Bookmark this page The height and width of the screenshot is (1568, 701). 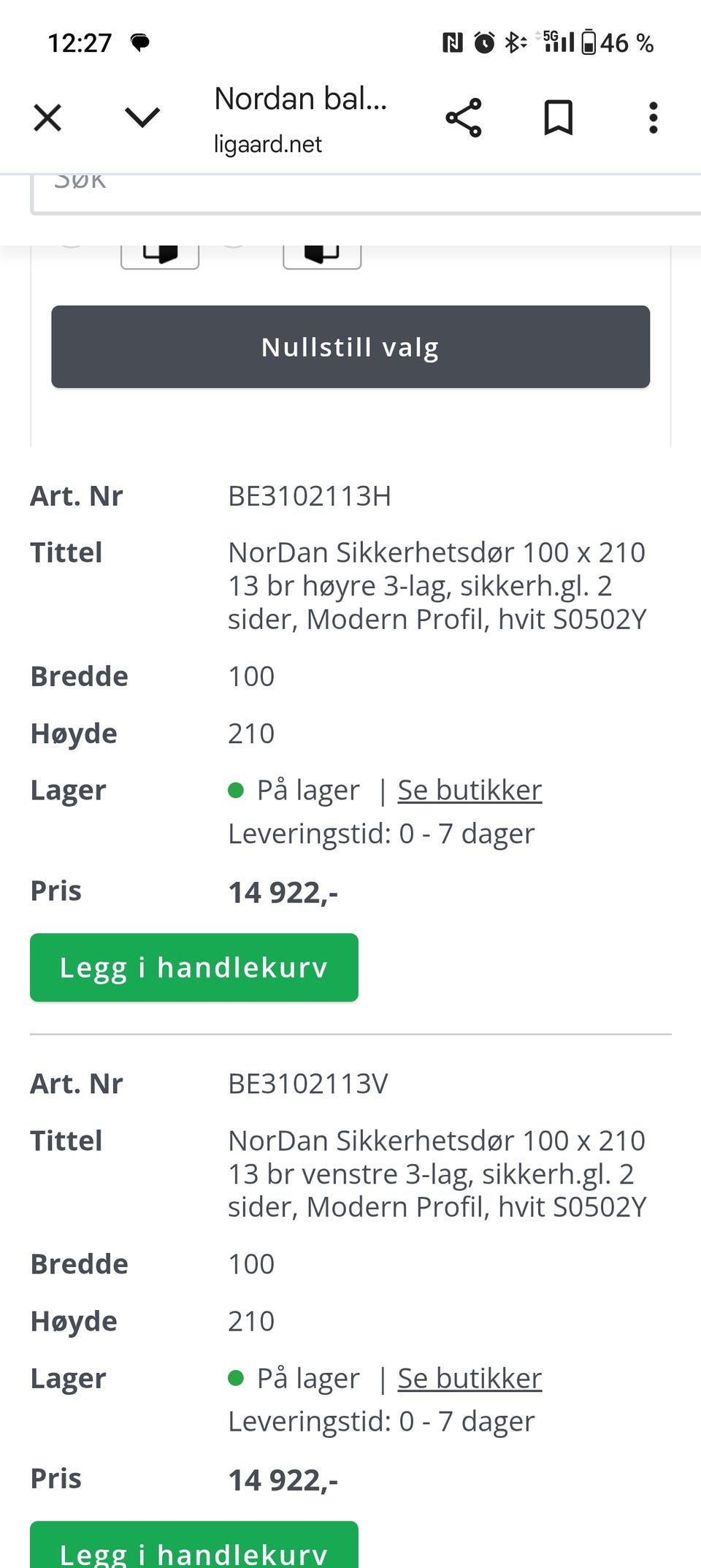(556, 118)
